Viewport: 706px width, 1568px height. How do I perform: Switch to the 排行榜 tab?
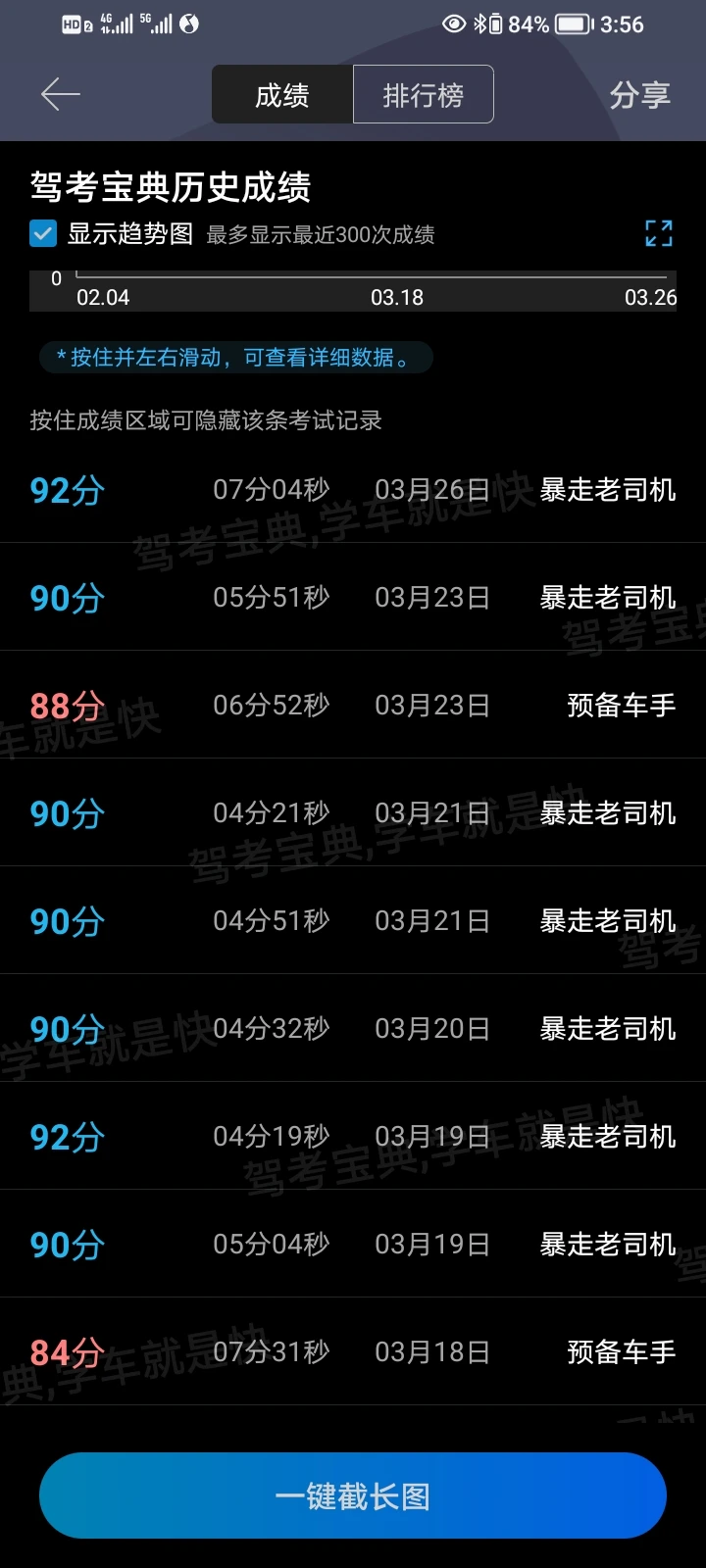[423, 95]
